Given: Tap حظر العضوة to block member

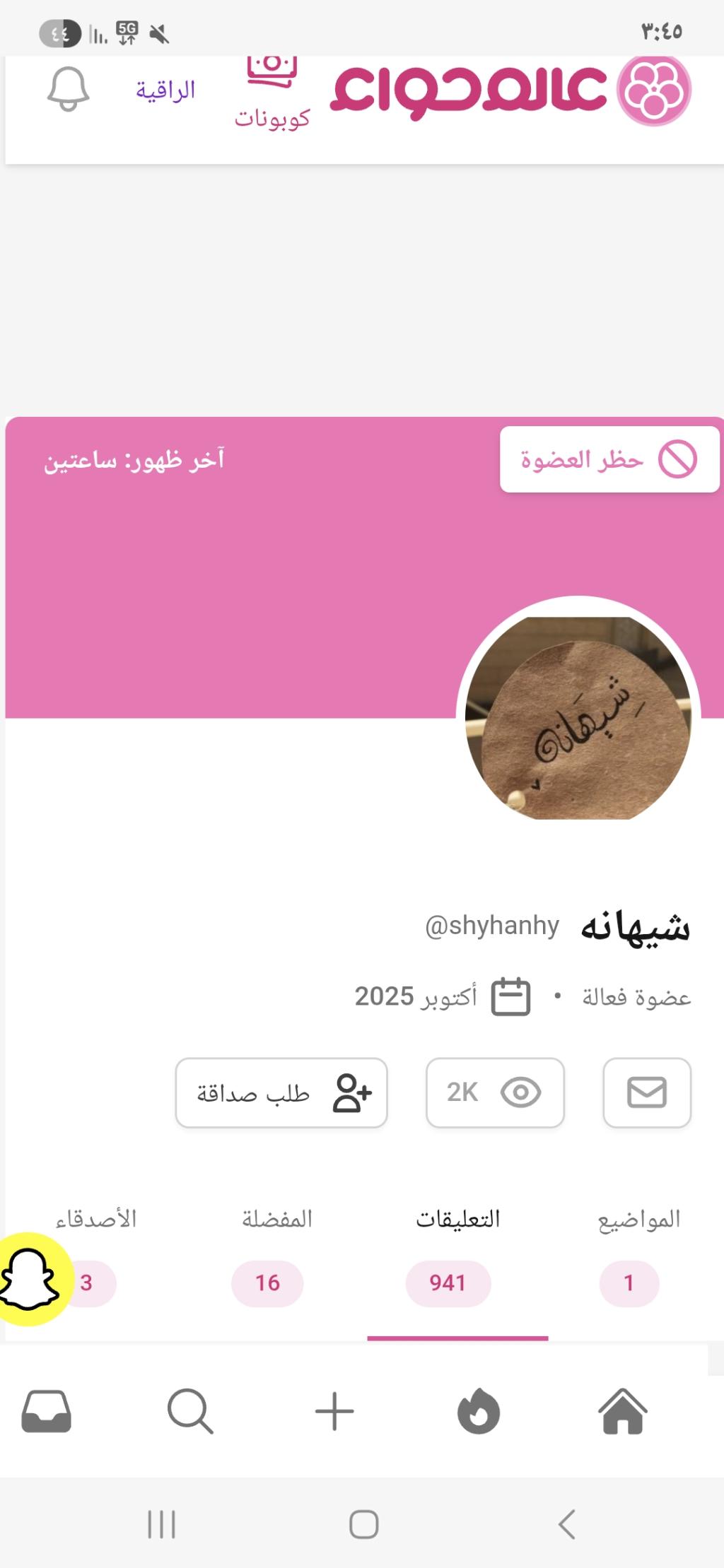Looking at the screenshot, I should pos(609,459).
